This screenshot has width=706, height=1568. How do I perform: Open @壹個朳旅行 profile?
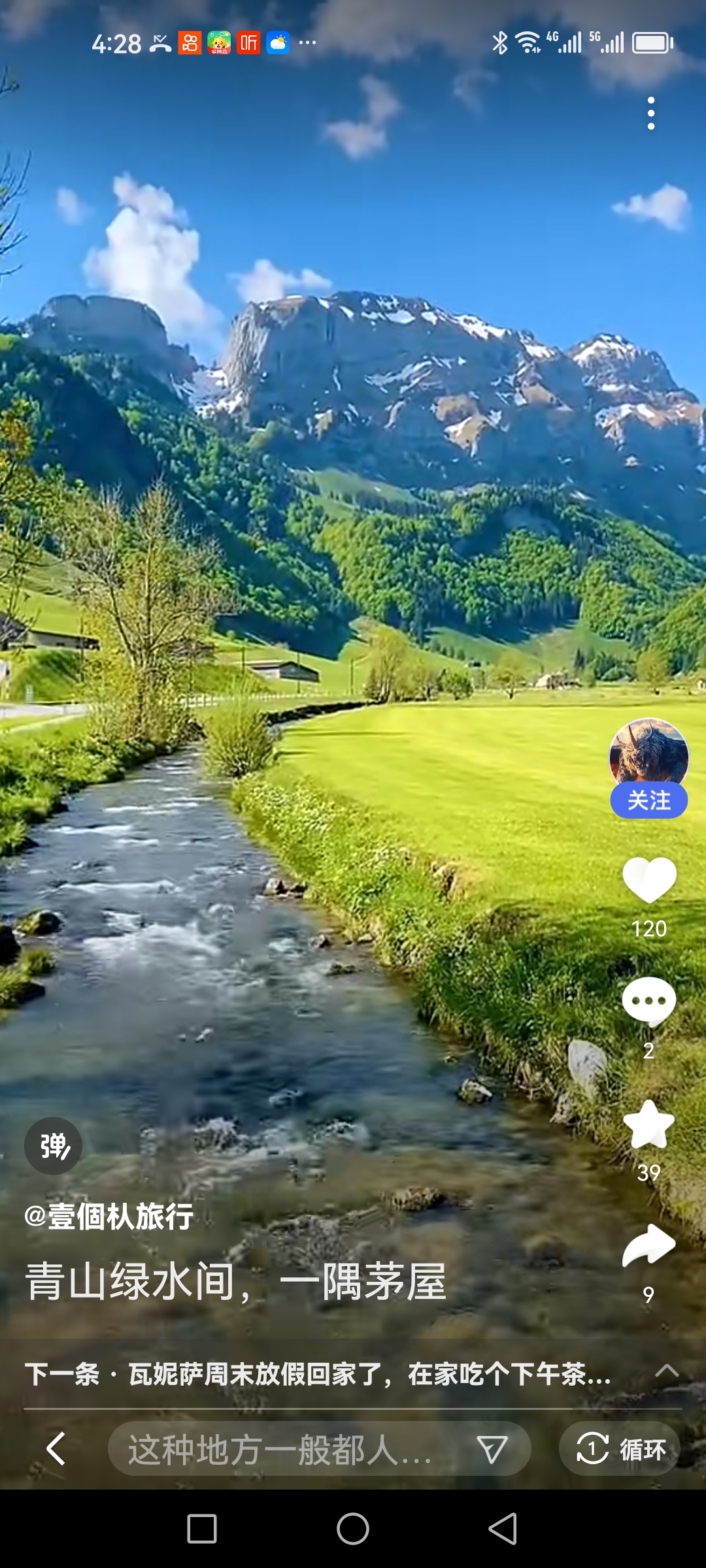point(109,1217)
